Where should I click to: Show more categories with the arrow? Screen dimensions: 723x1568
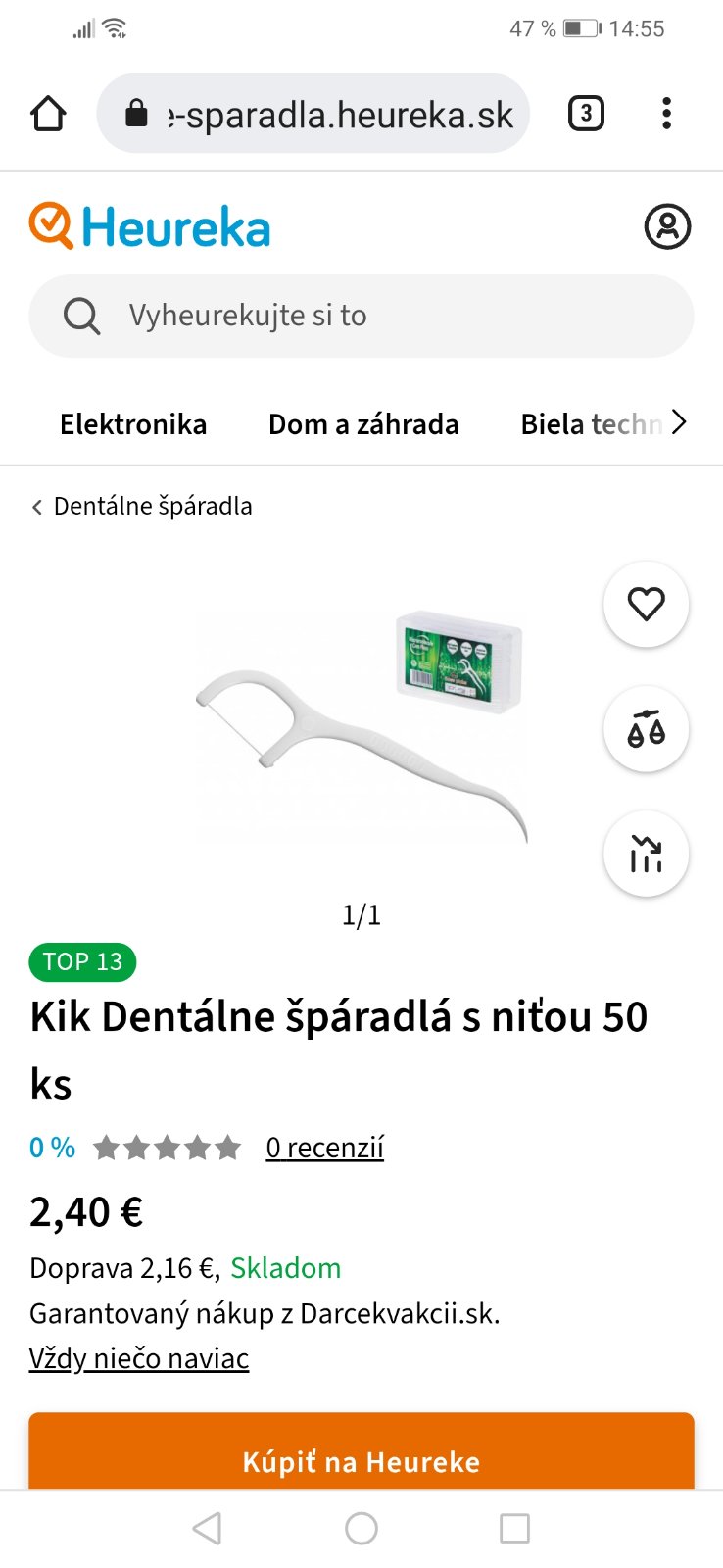point(680,422)
